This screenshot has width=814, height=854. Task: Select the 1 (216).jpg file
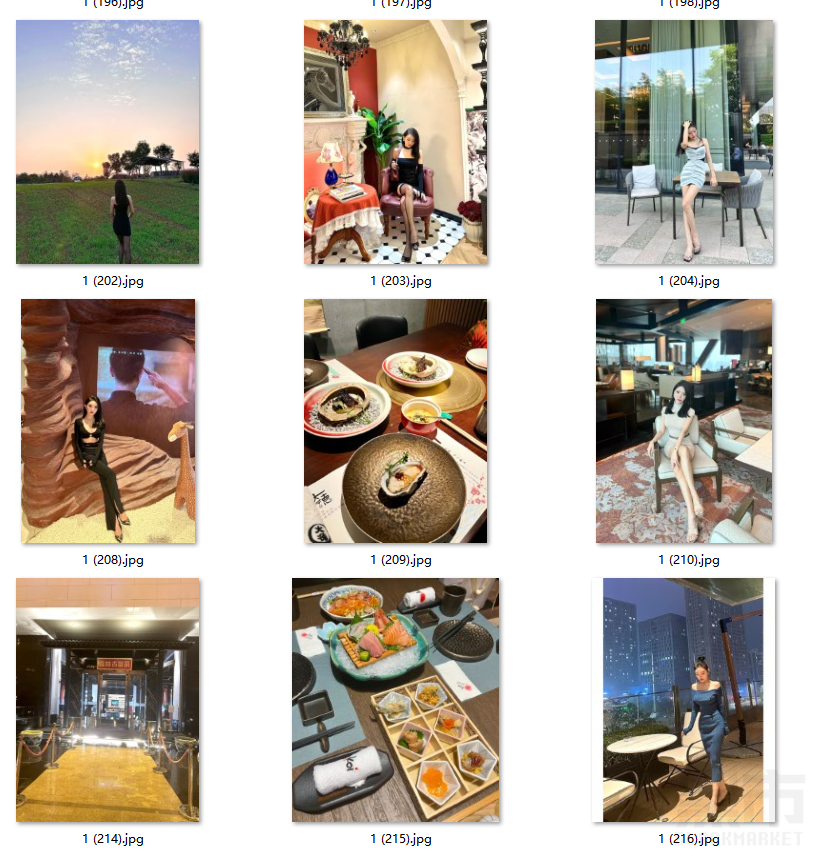point(684,700)
